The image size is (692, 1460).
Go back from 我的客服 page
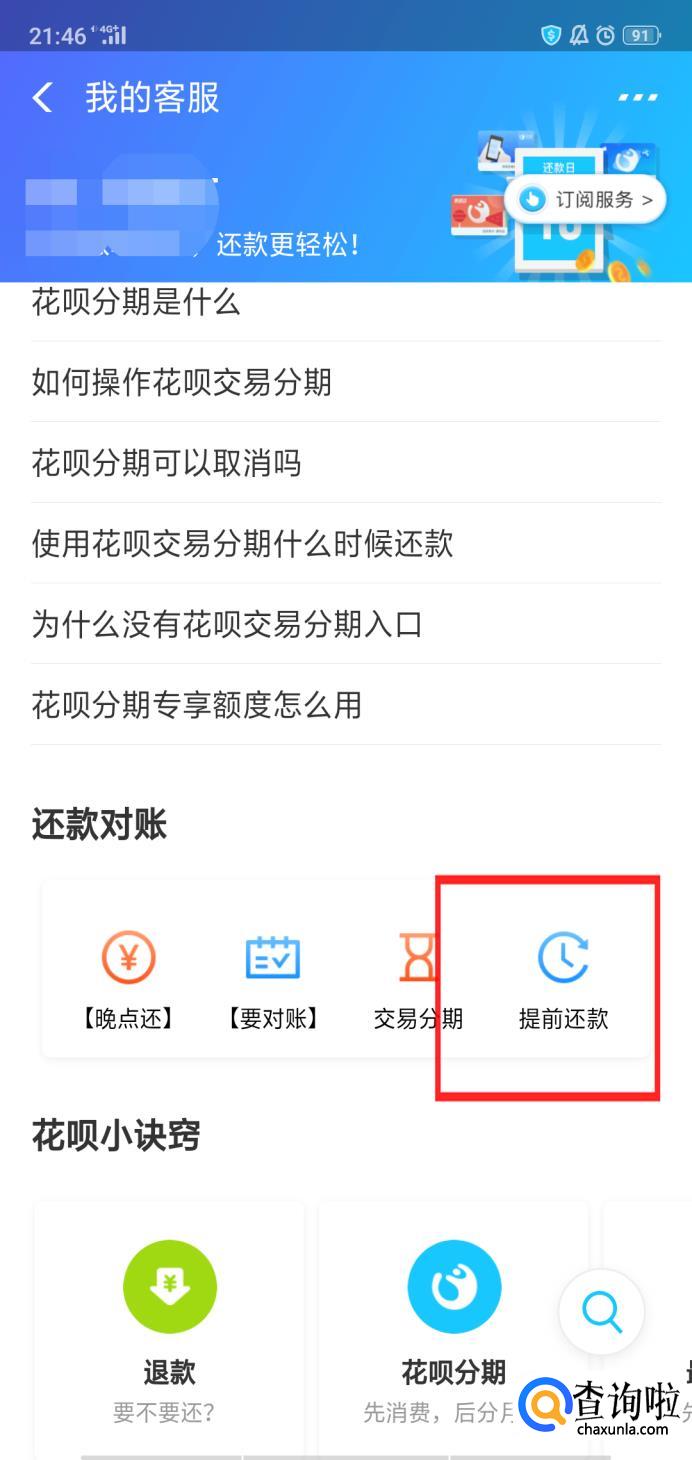tap(42, 98)
